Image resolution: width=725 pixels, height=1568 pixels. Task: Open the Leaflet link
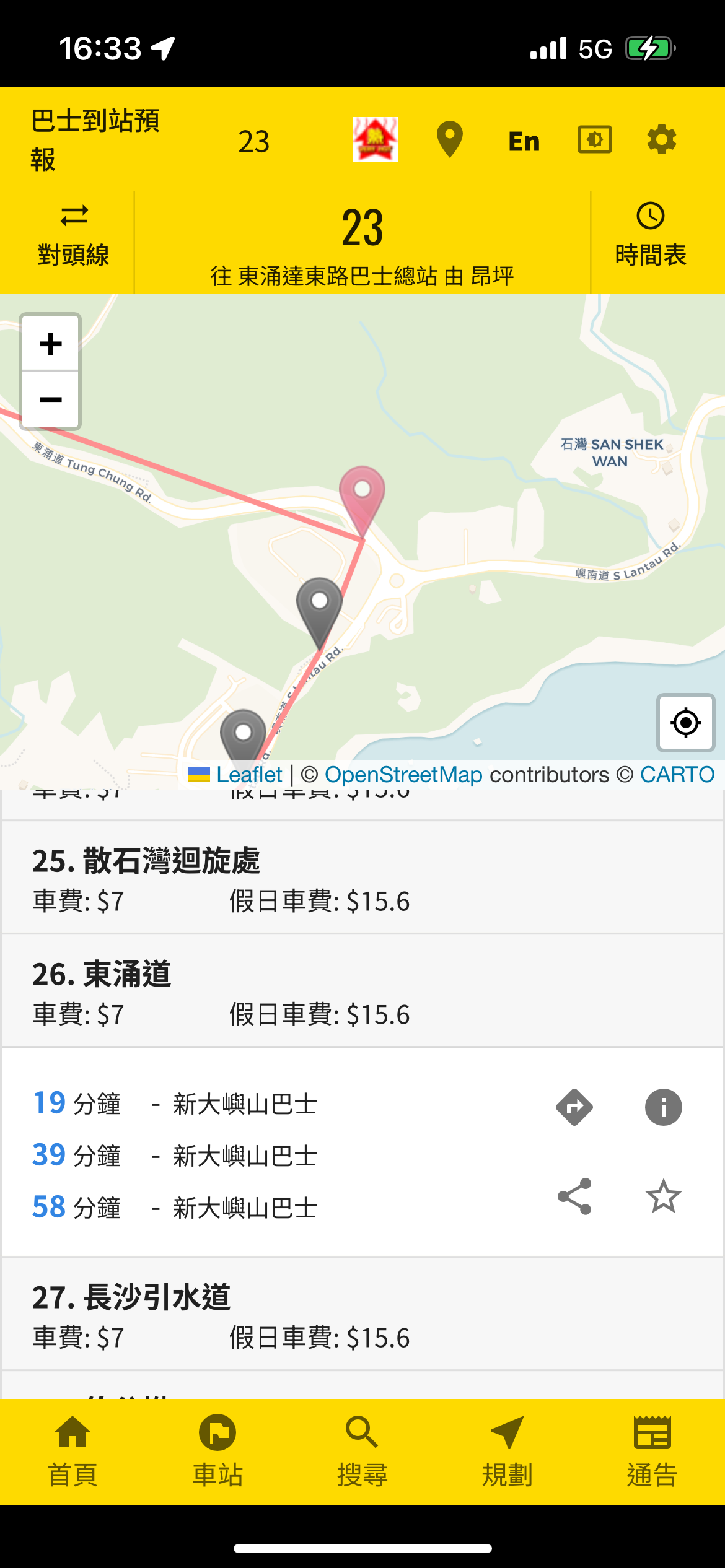(249, 774)
